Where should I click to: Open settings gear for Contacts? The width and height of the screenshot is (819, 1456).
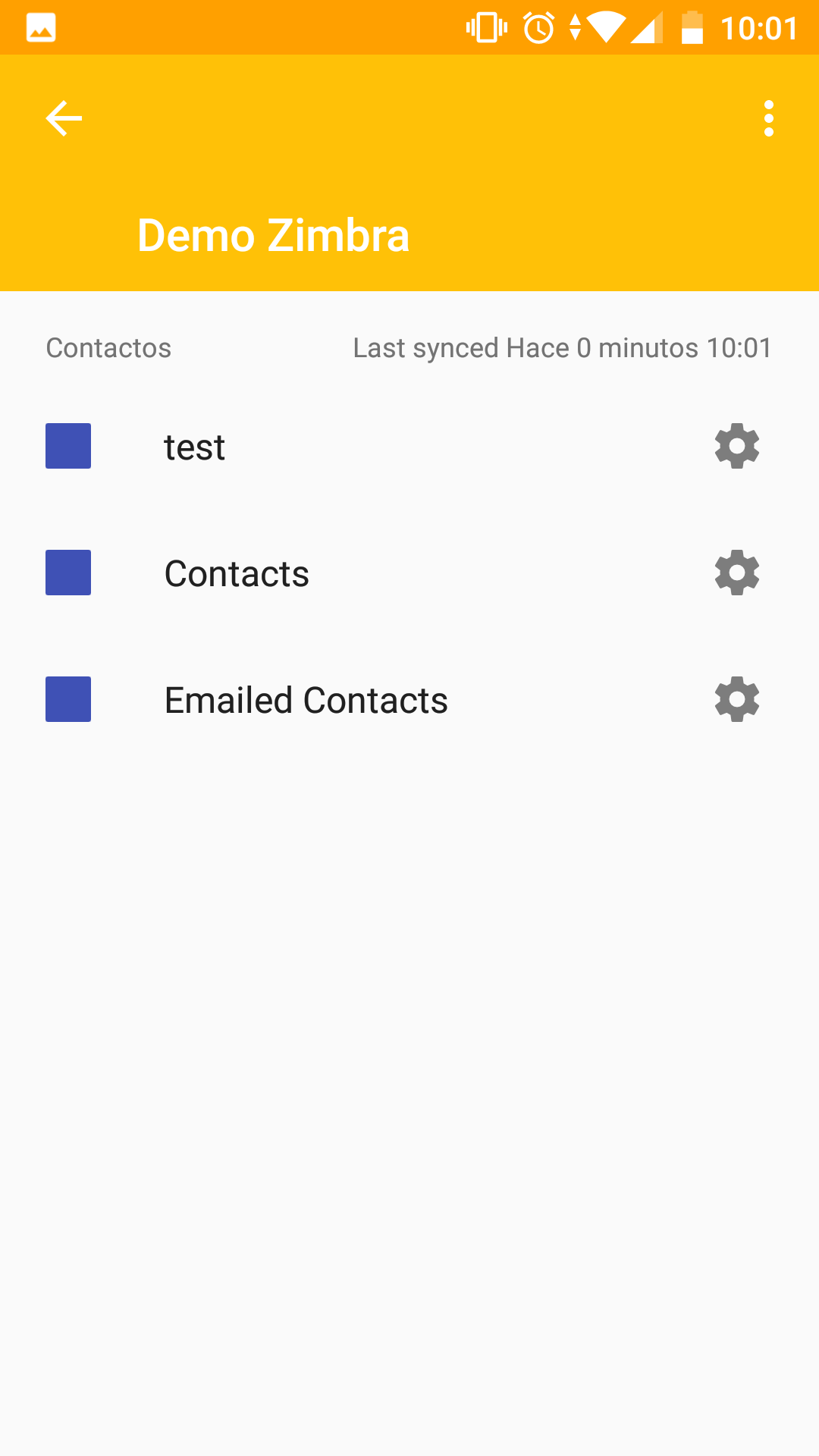[737, 573]
